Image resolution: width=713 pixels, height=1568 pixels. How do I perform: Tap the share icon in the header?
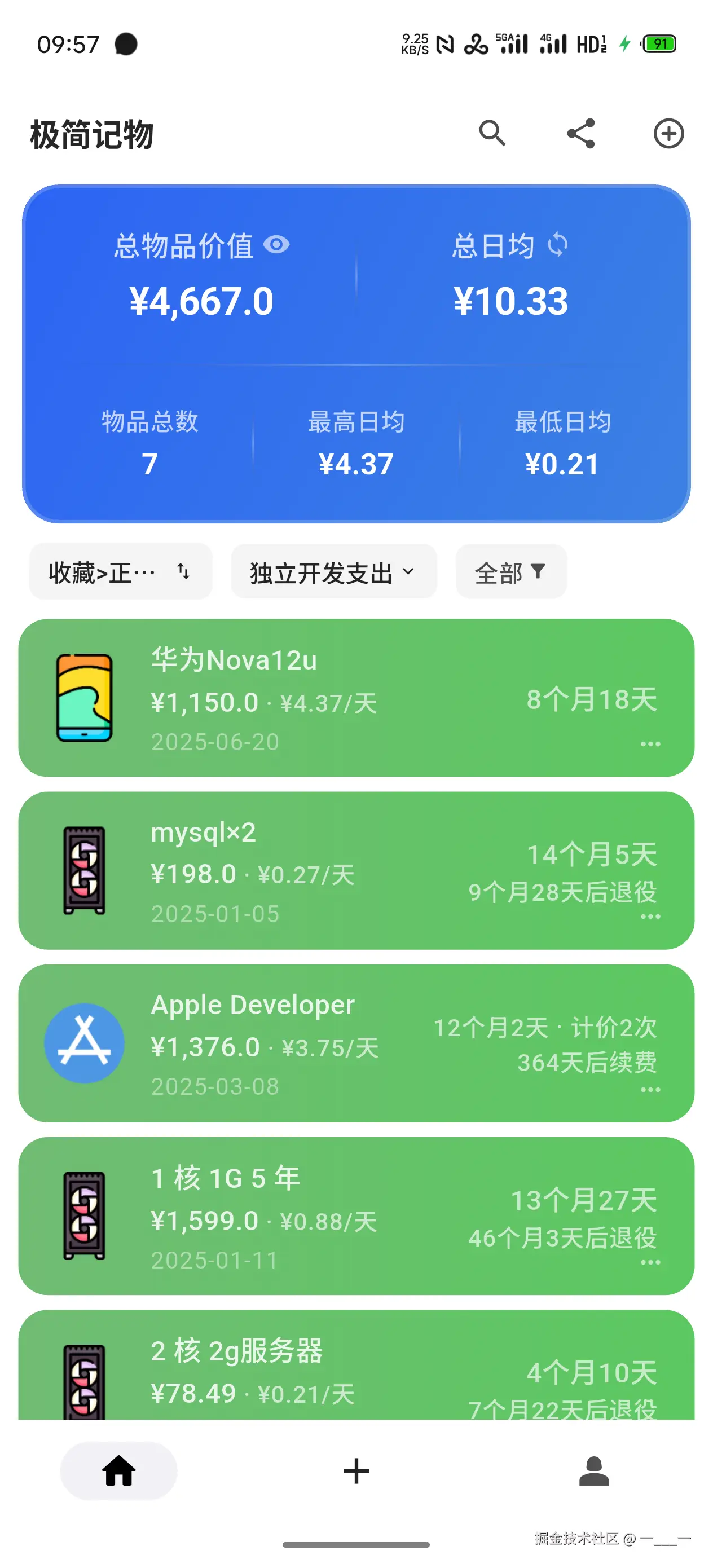pos(580,134)
